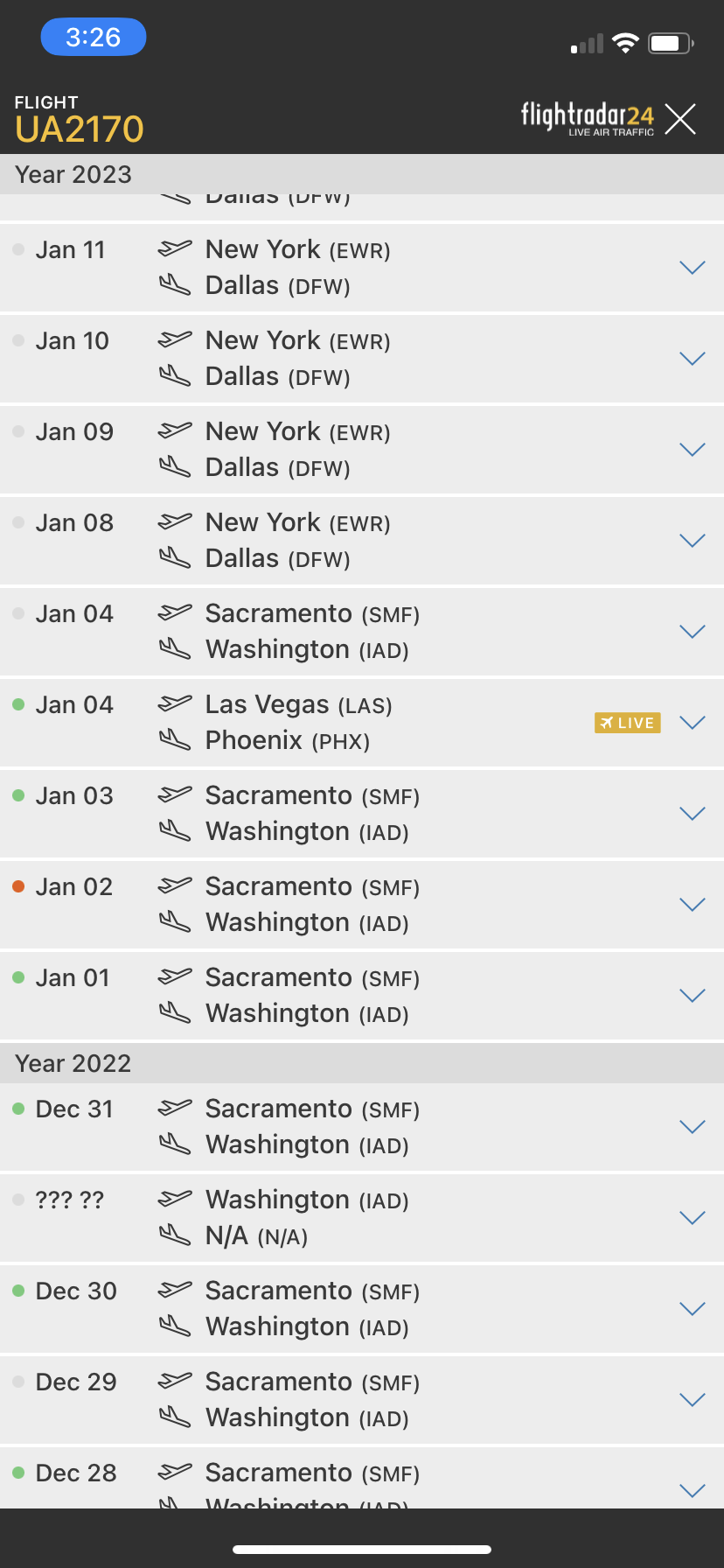Expand the Jan 02 Sacramento to Washington flight
This screenshot has width=724, height=1568.
pyautogui.click(x=692, y=905)
